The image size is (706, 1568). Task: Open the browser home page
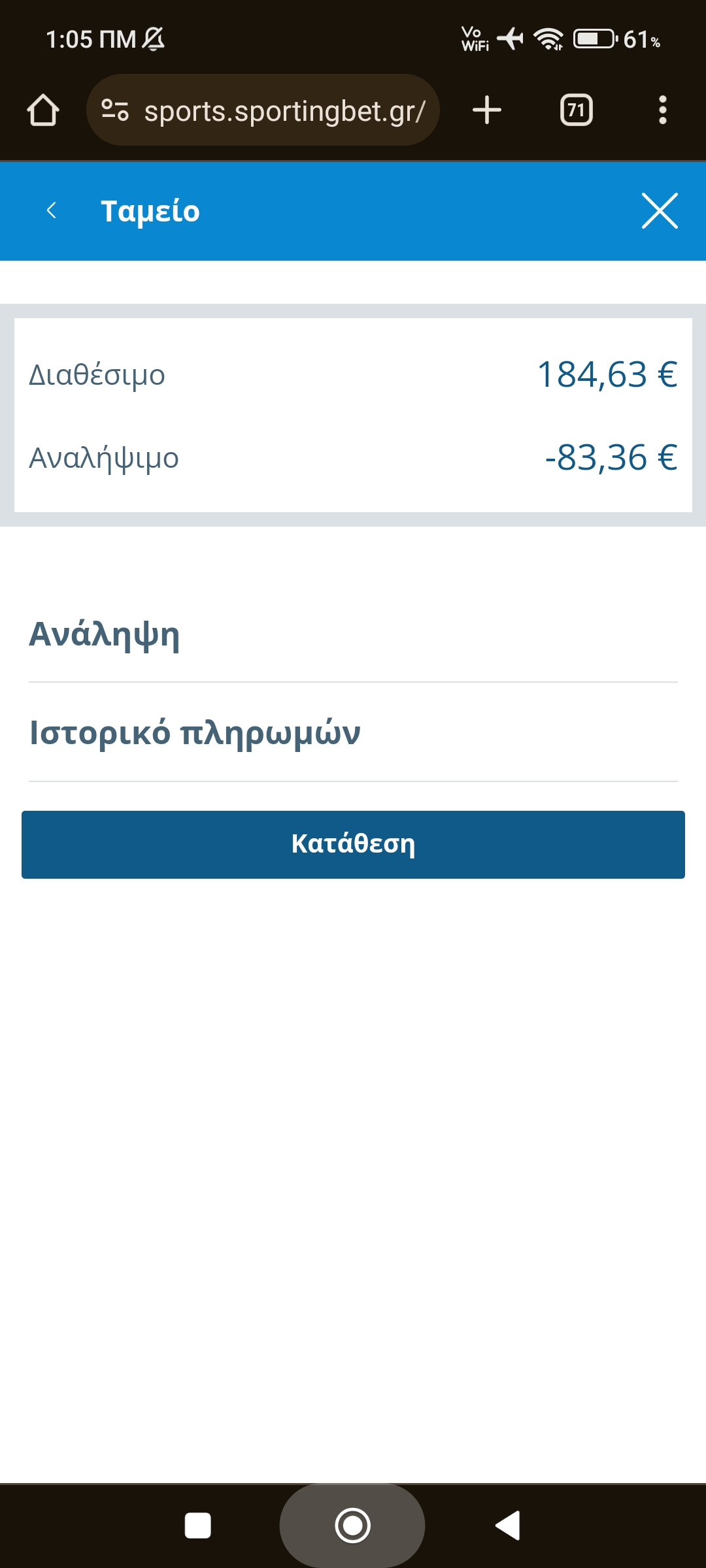tap(43, 110)
